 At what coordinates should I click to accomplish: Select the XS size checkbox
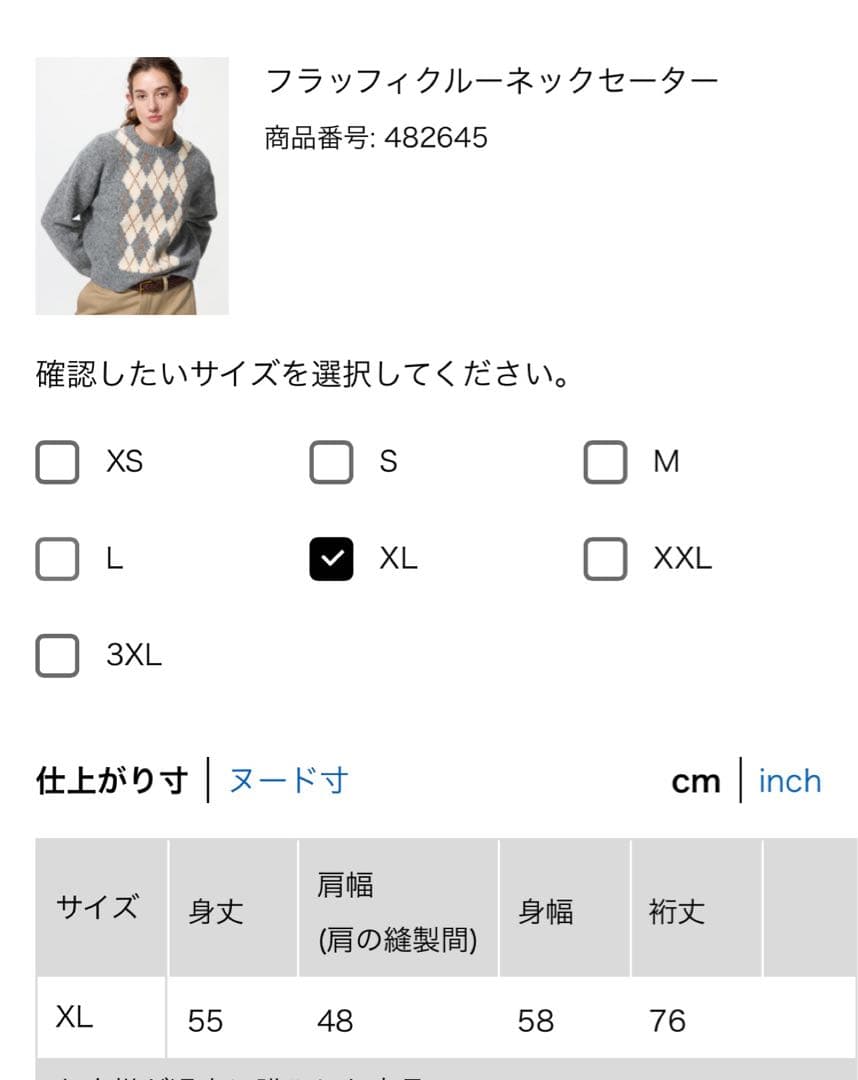tap(57, 462)
